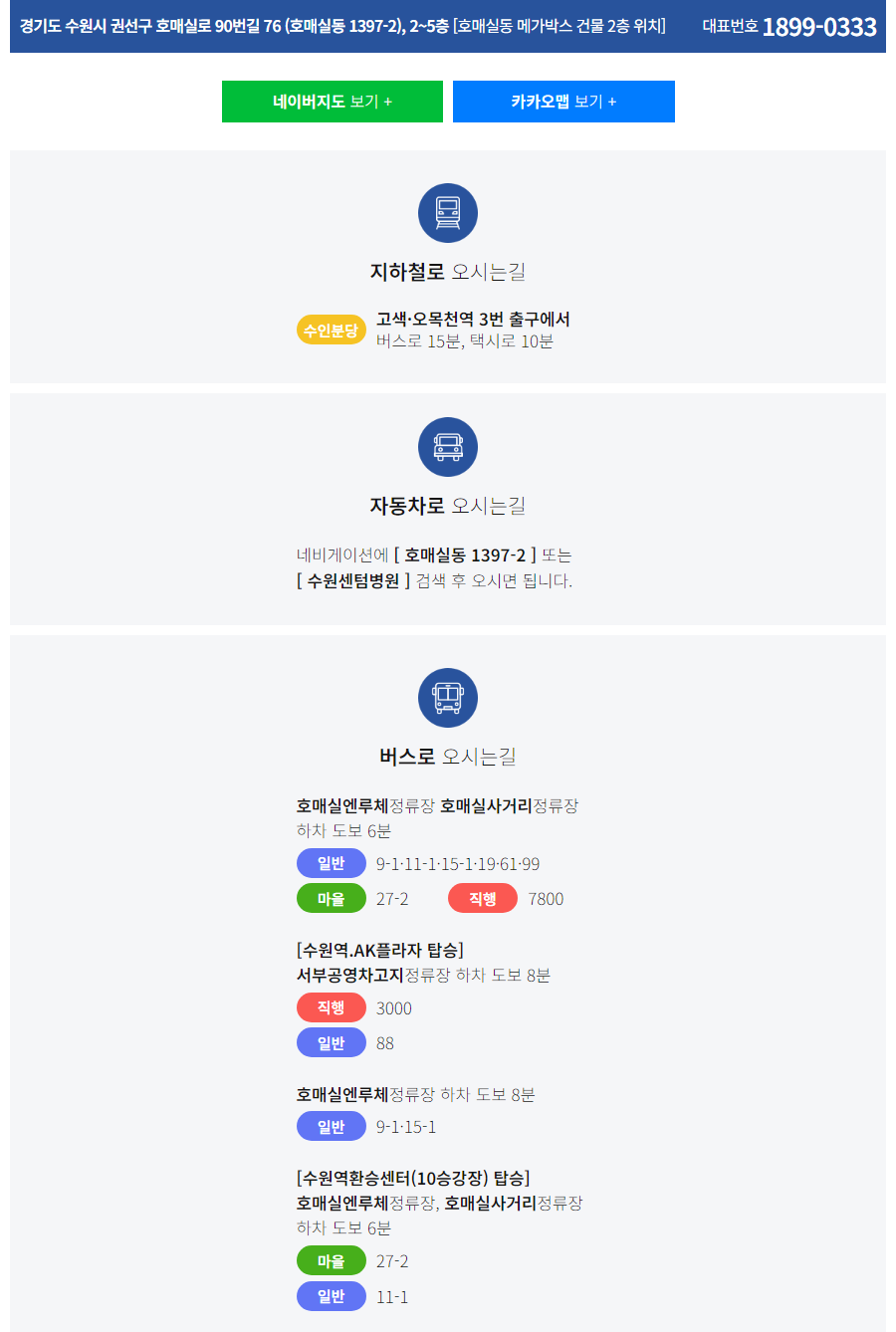
Task: Open the 네이버지도 보기 map button
Action: click(x=332, y=102)
